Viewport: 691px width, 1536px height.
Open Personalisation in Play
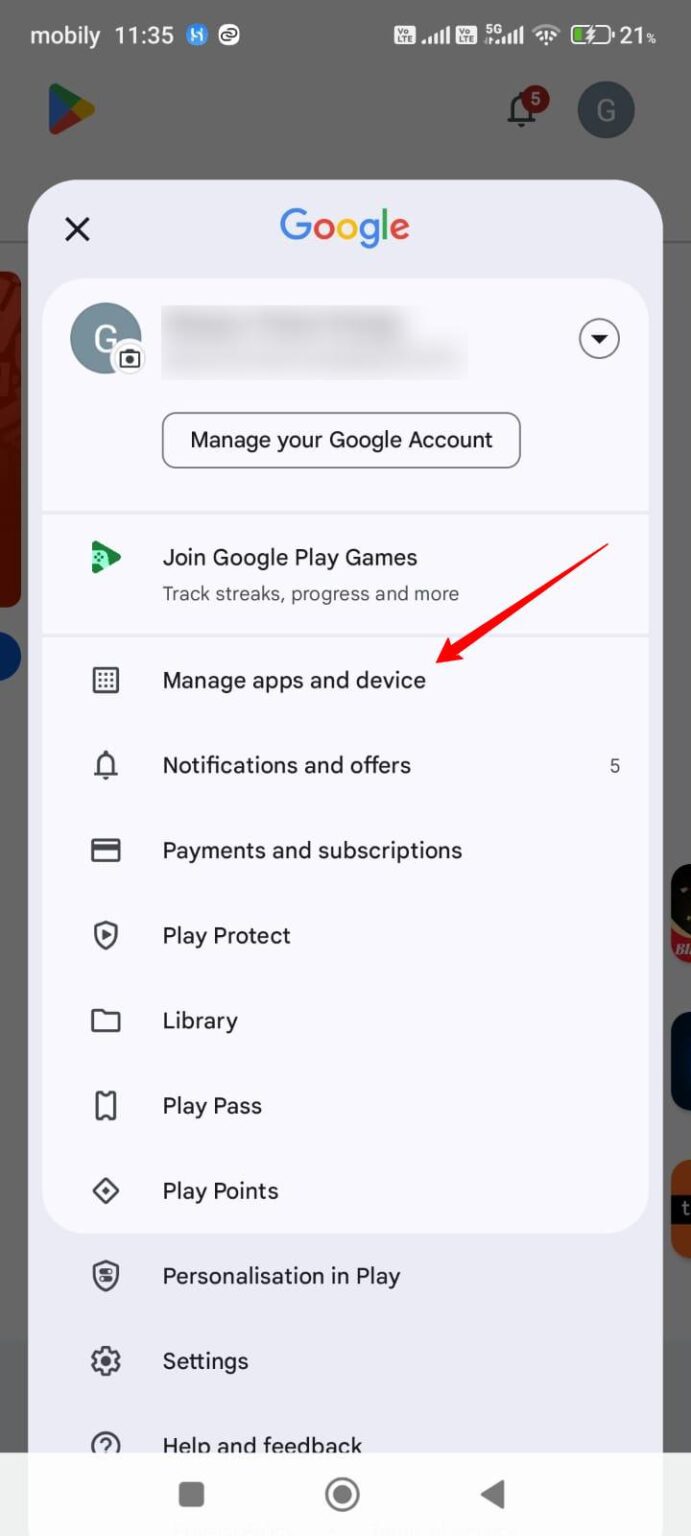pyautogui.click(x=281, y=1276)
